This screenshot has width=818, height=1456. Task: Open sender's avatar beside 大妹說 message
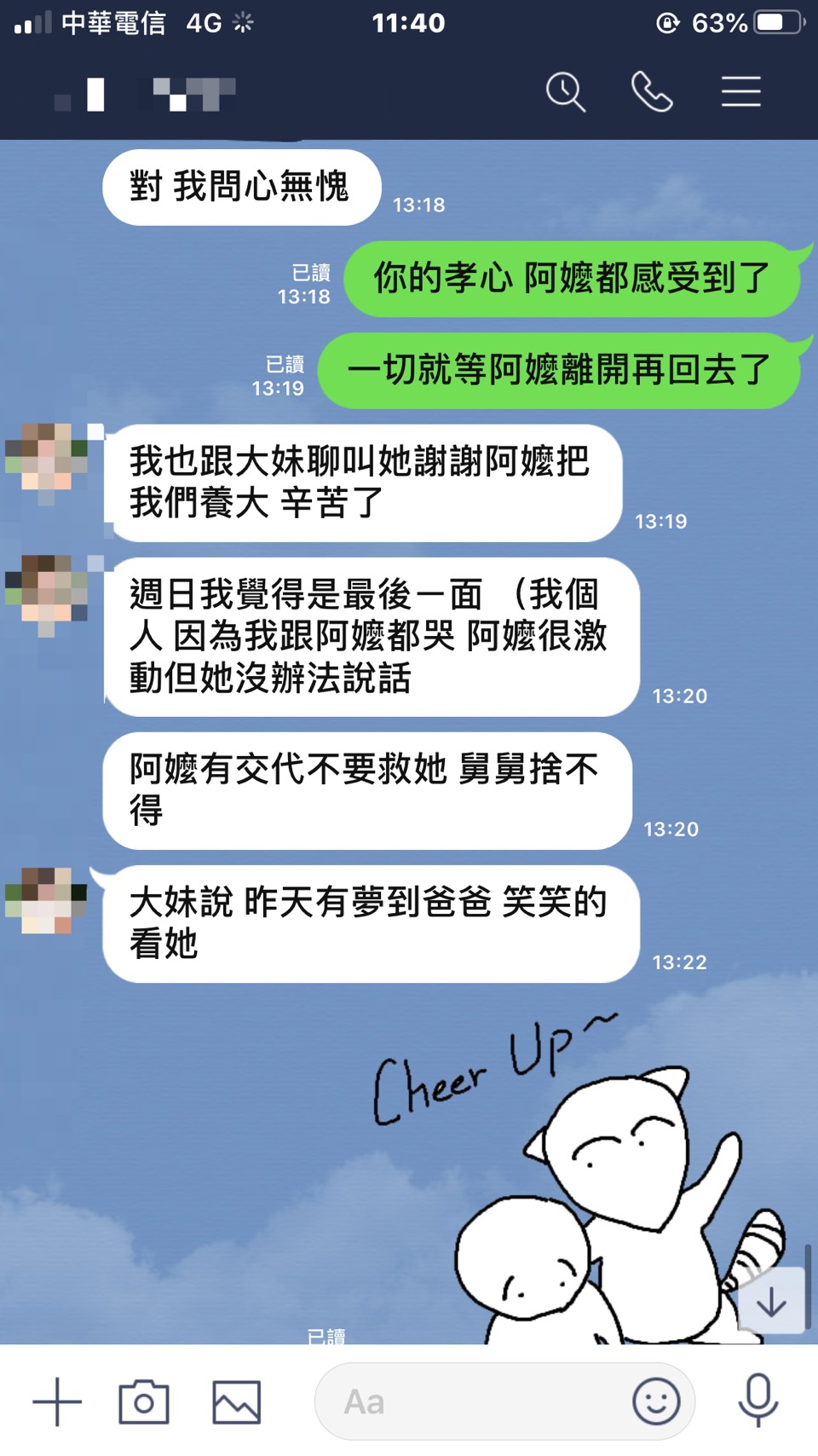[x=47, y=901]
